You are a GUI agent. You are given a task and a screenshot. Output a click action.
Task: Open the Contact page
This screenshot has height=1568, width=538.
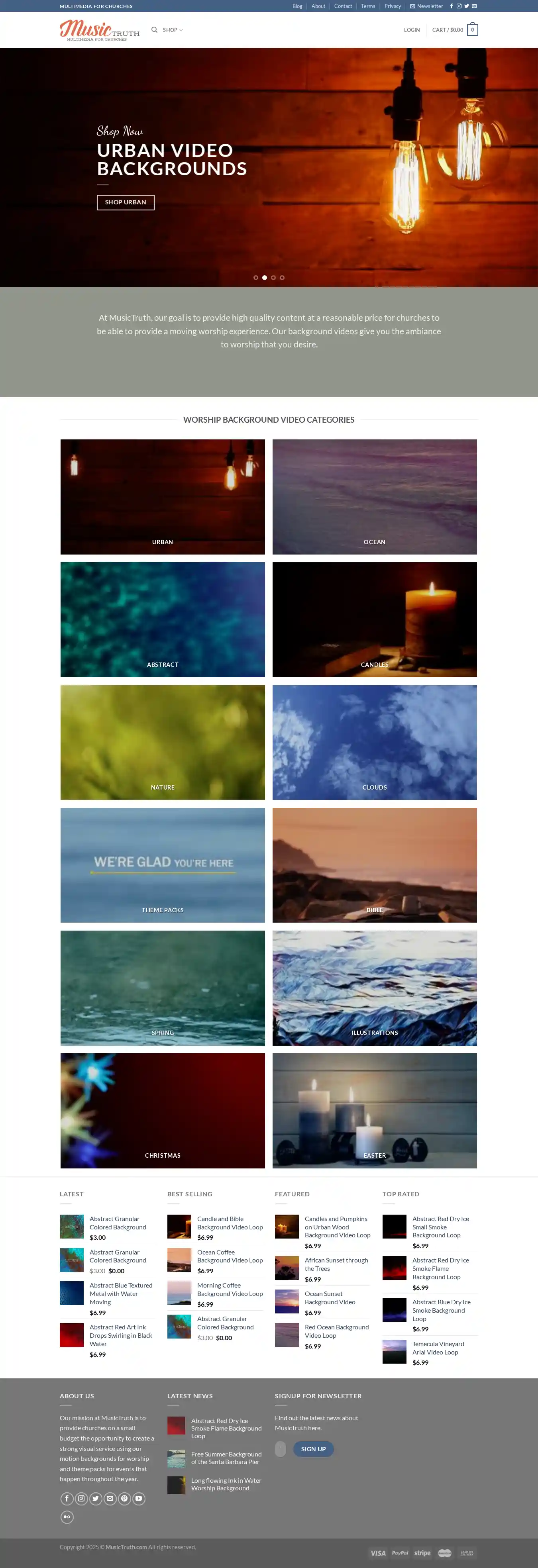coord(343,6)
